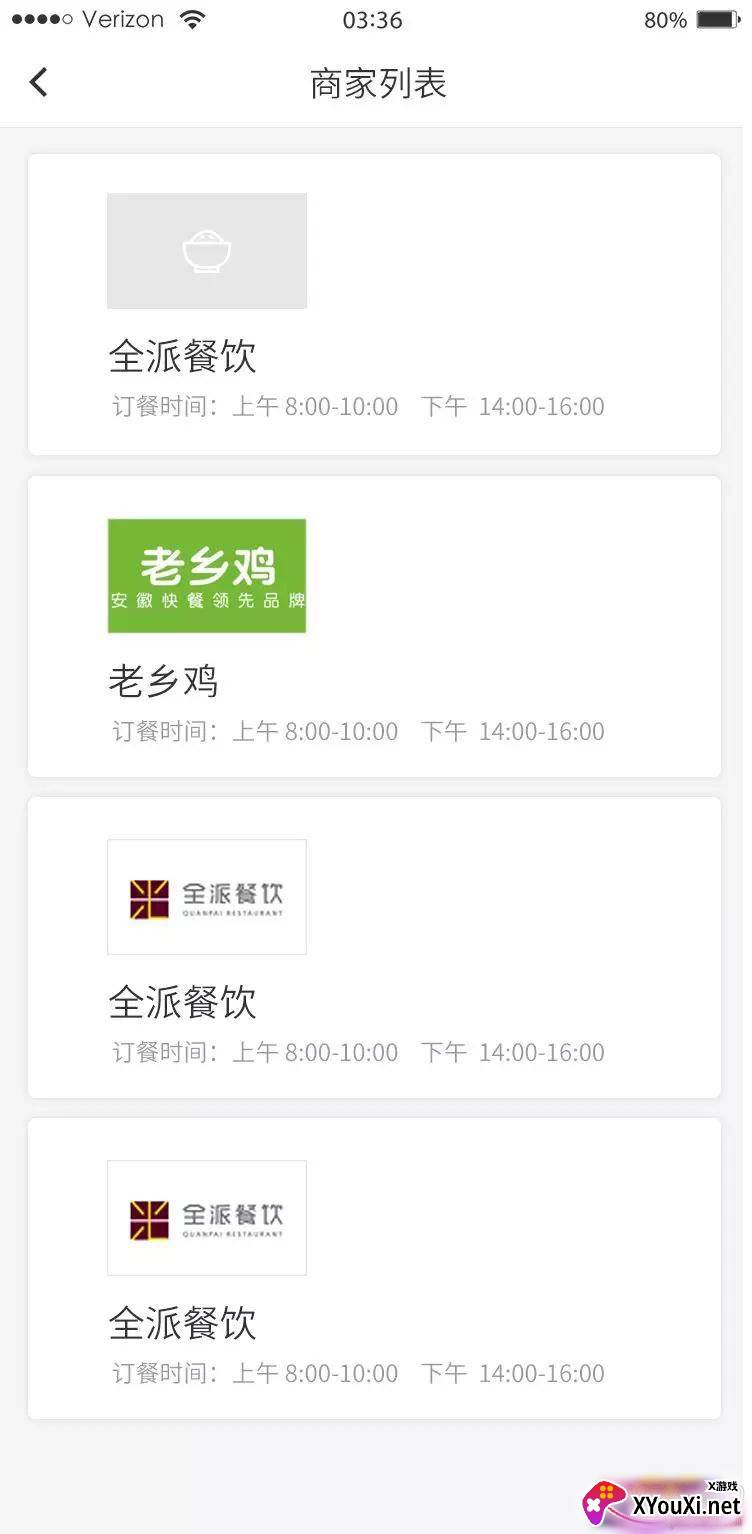Open 全派餐饮 card with gray bowl placeholder
The image size is (752, 1534).
pos(374,304)
